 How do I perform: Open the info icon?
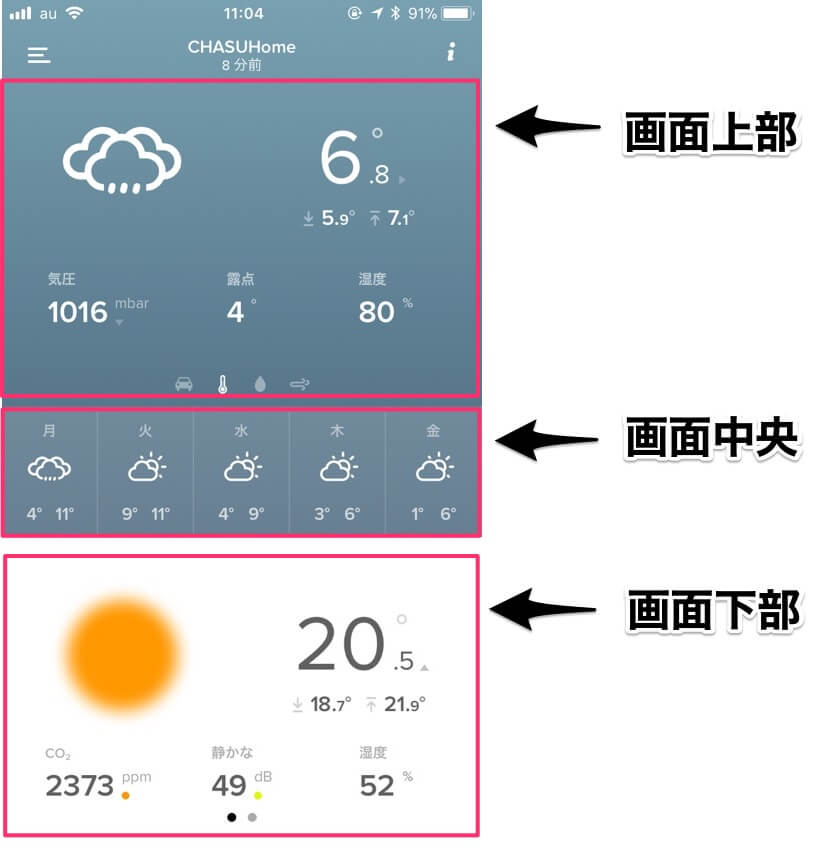click(451, 53)
